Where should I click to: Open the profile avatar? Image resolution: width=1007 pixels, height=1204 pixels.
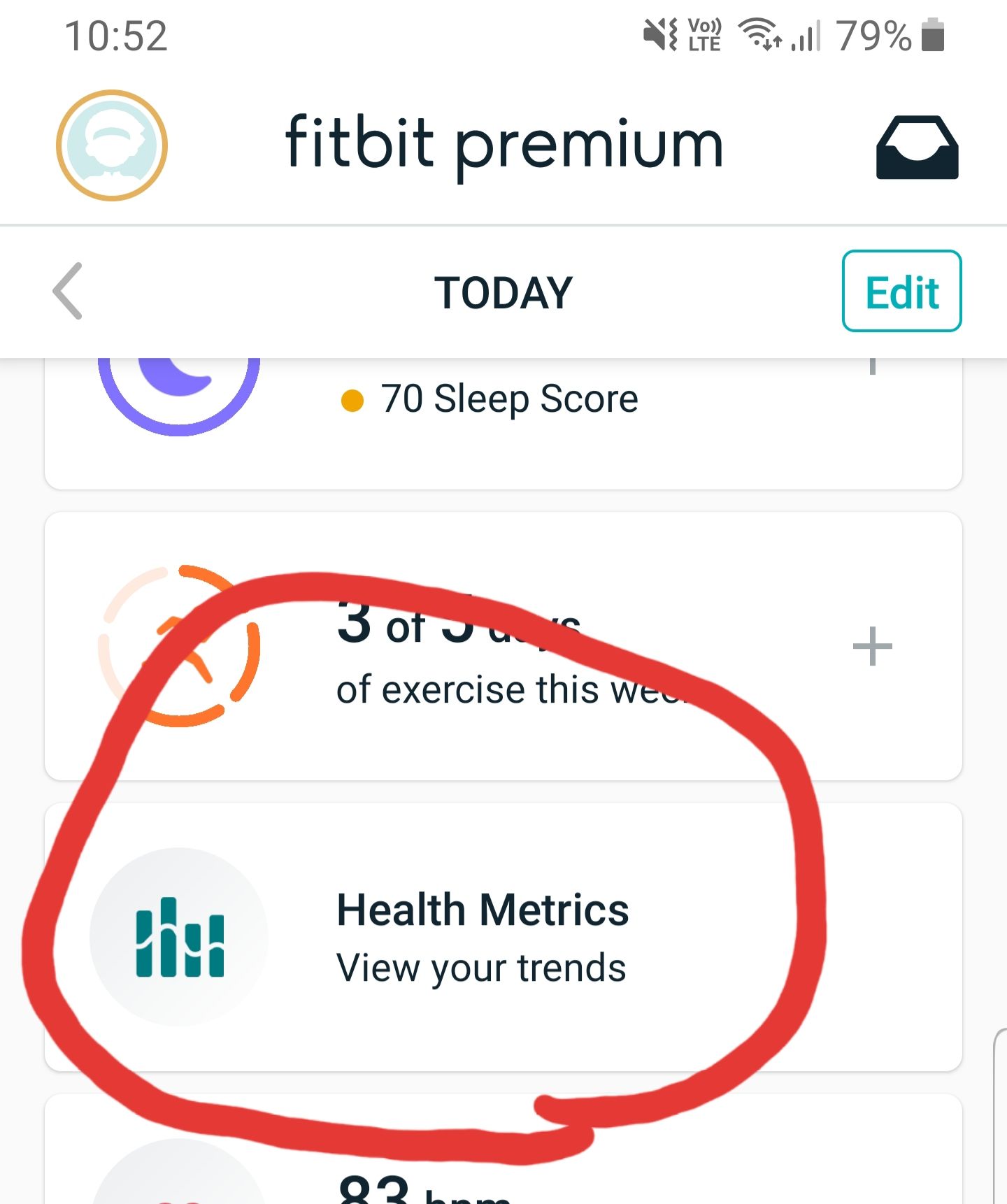tap(112, 145)
